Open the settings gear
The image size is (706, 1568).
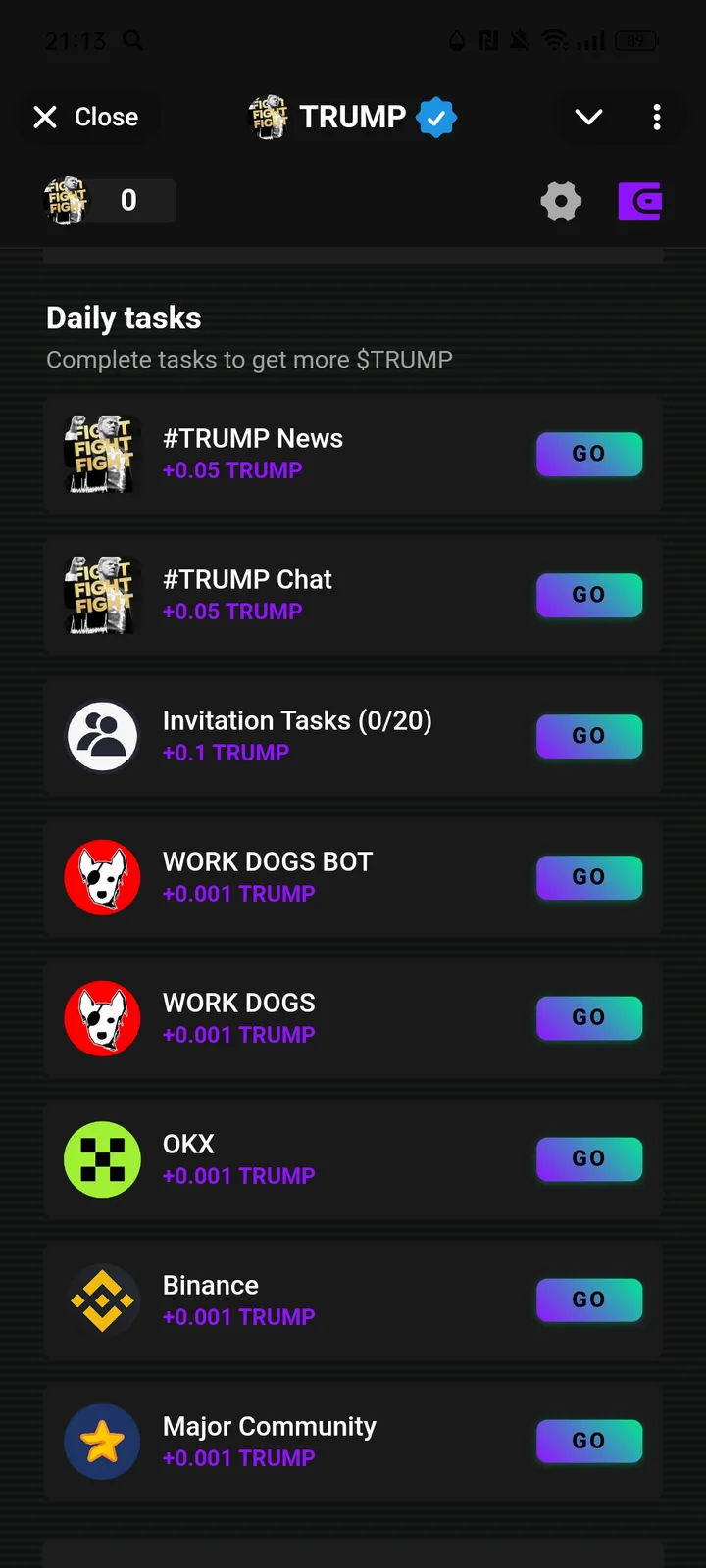(x=561, y=201)
